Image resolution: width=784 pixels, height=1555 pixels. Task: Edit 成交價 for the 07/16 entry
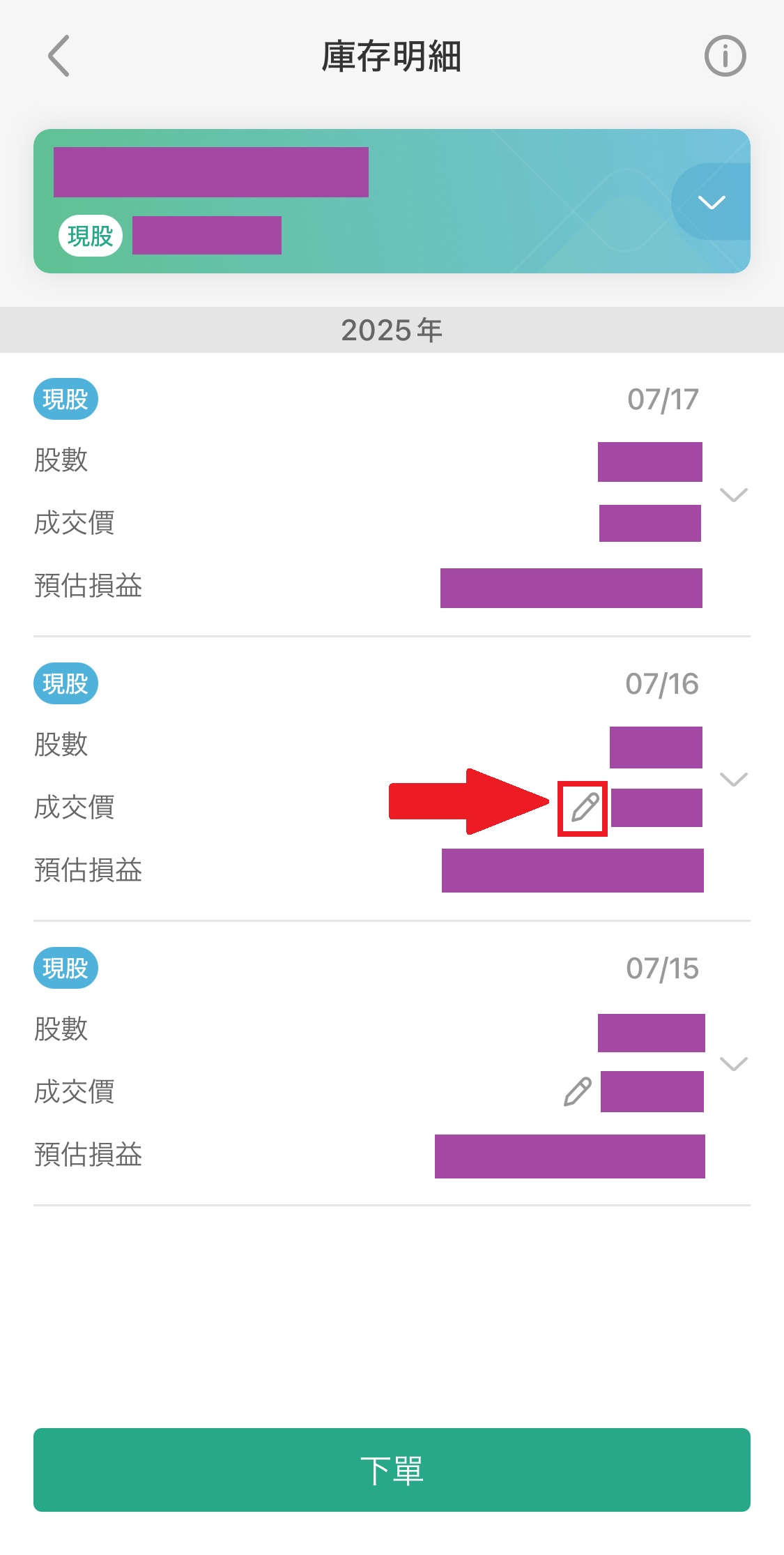click(x=585, y=807)
